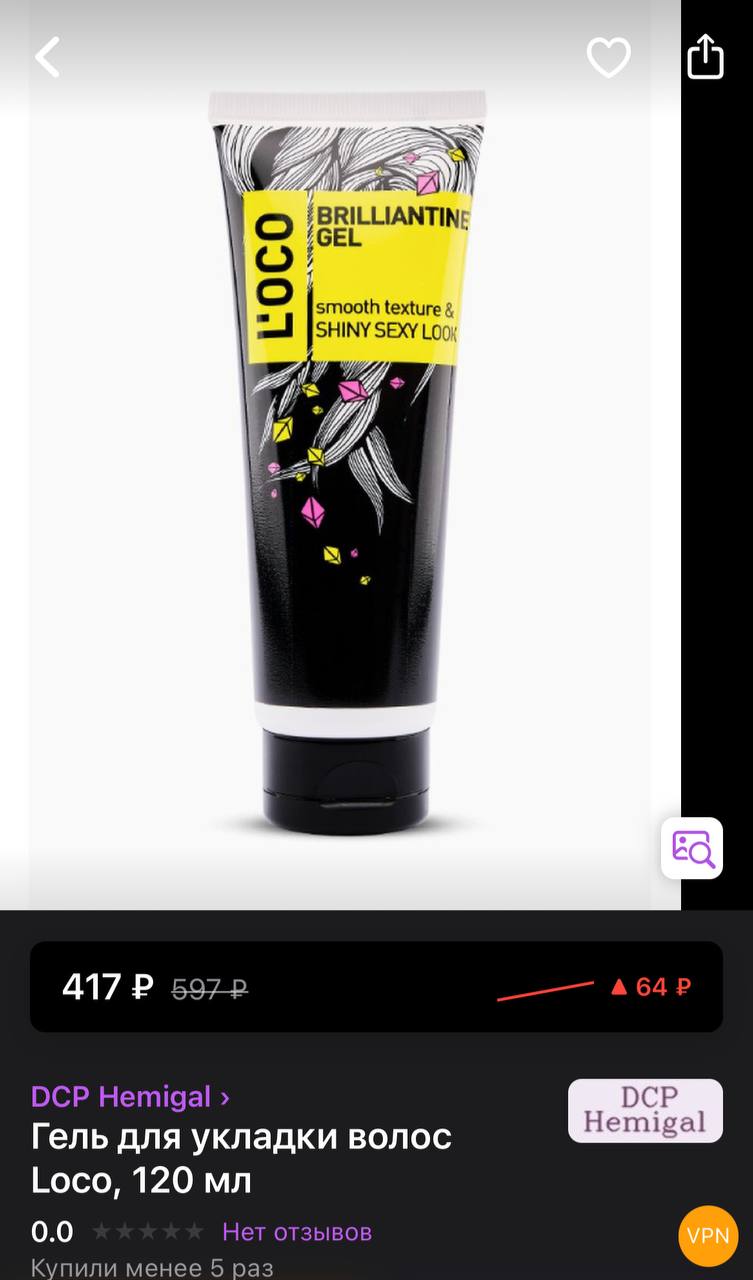The image size is (753, 1280).
Task: Go back using the top-left arrow
Action: (48, 57)
